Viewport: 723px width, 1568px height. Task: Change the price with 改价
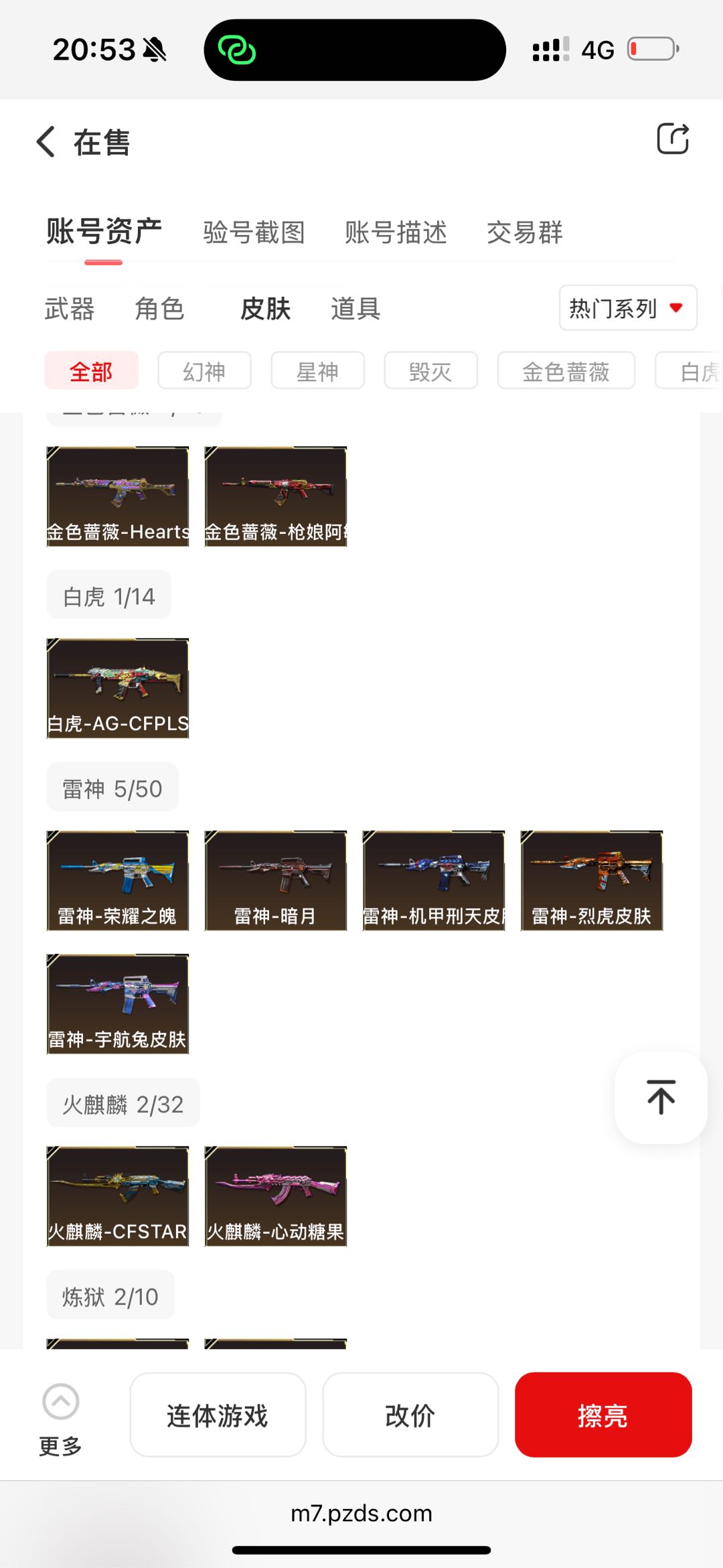(x=410, y=1415)
